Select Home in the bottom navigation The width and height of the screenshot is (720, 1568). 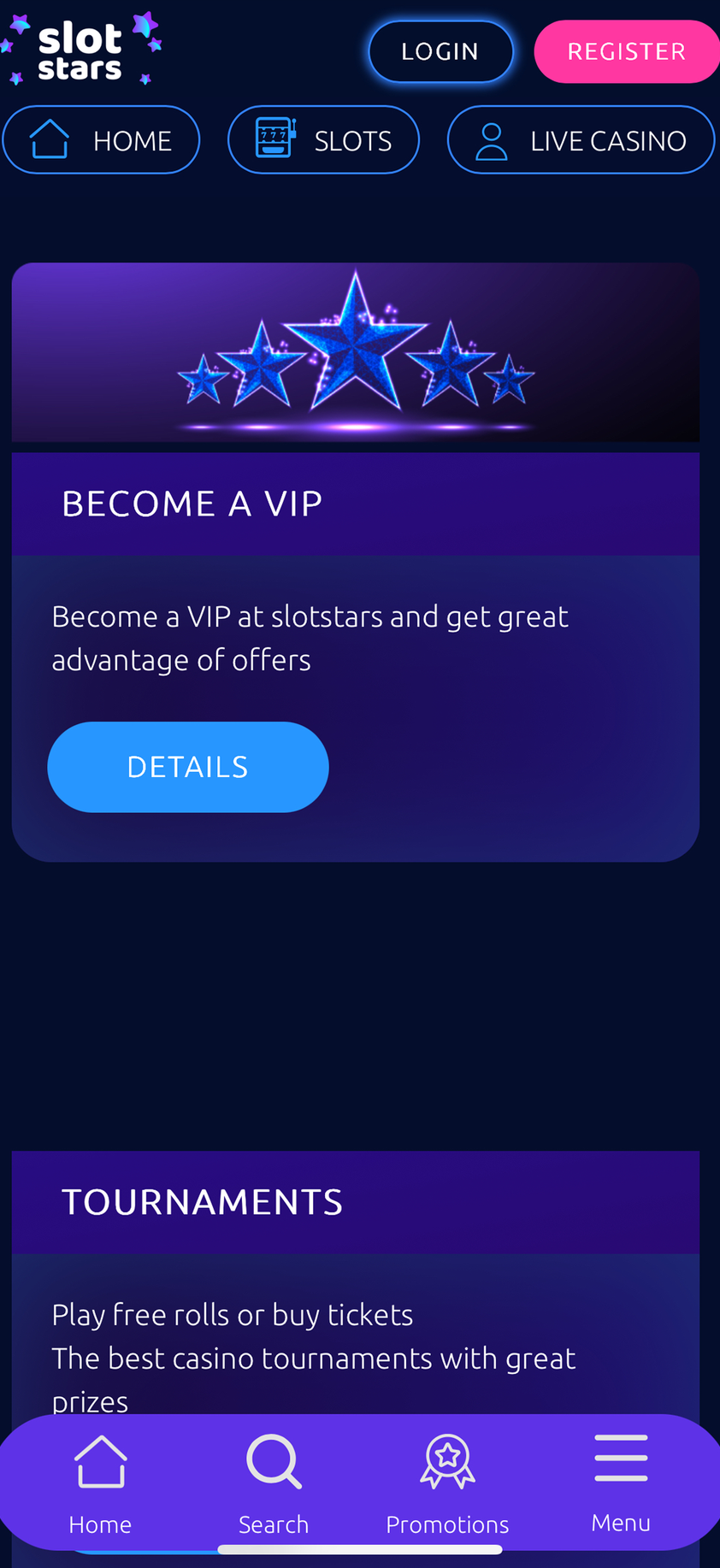pyautogui.click(x=100, y=1483)
